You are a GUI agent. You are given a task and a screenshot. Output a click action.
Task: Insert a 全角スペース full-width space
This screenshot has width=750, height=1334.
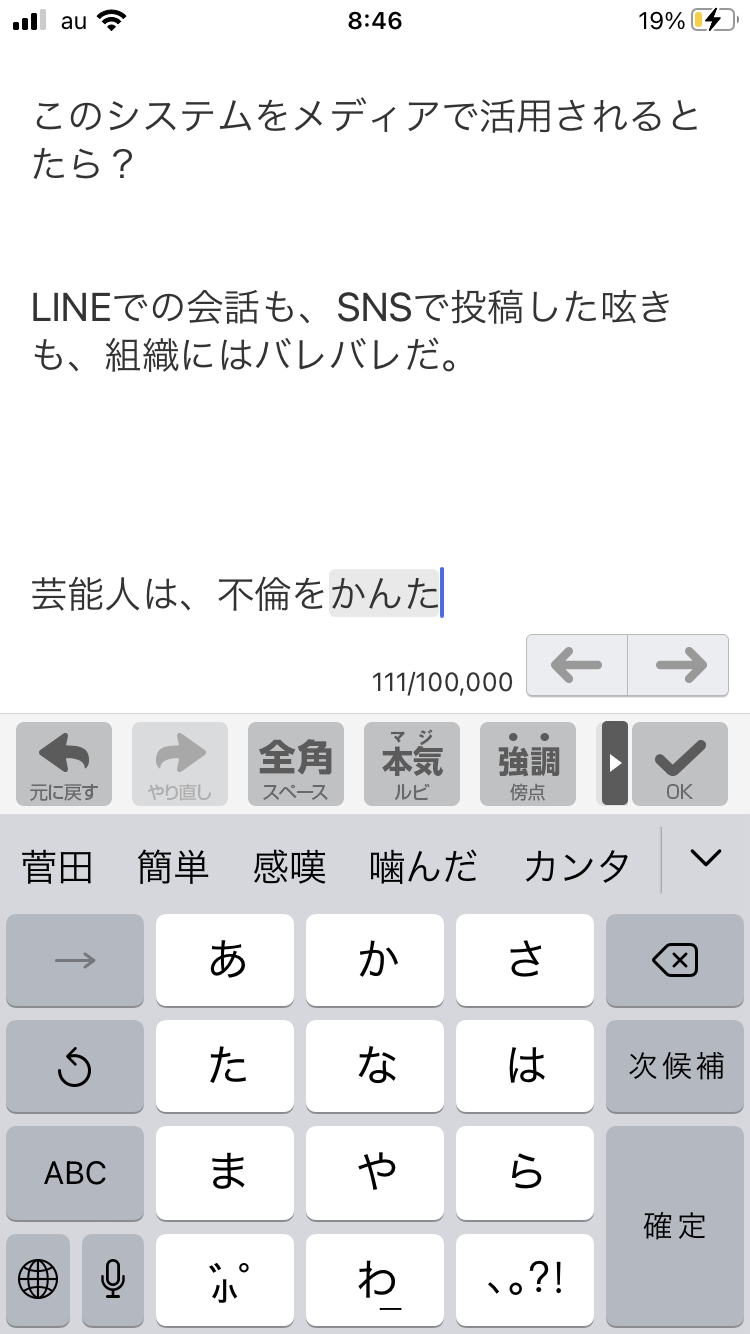tap(295, 765)
